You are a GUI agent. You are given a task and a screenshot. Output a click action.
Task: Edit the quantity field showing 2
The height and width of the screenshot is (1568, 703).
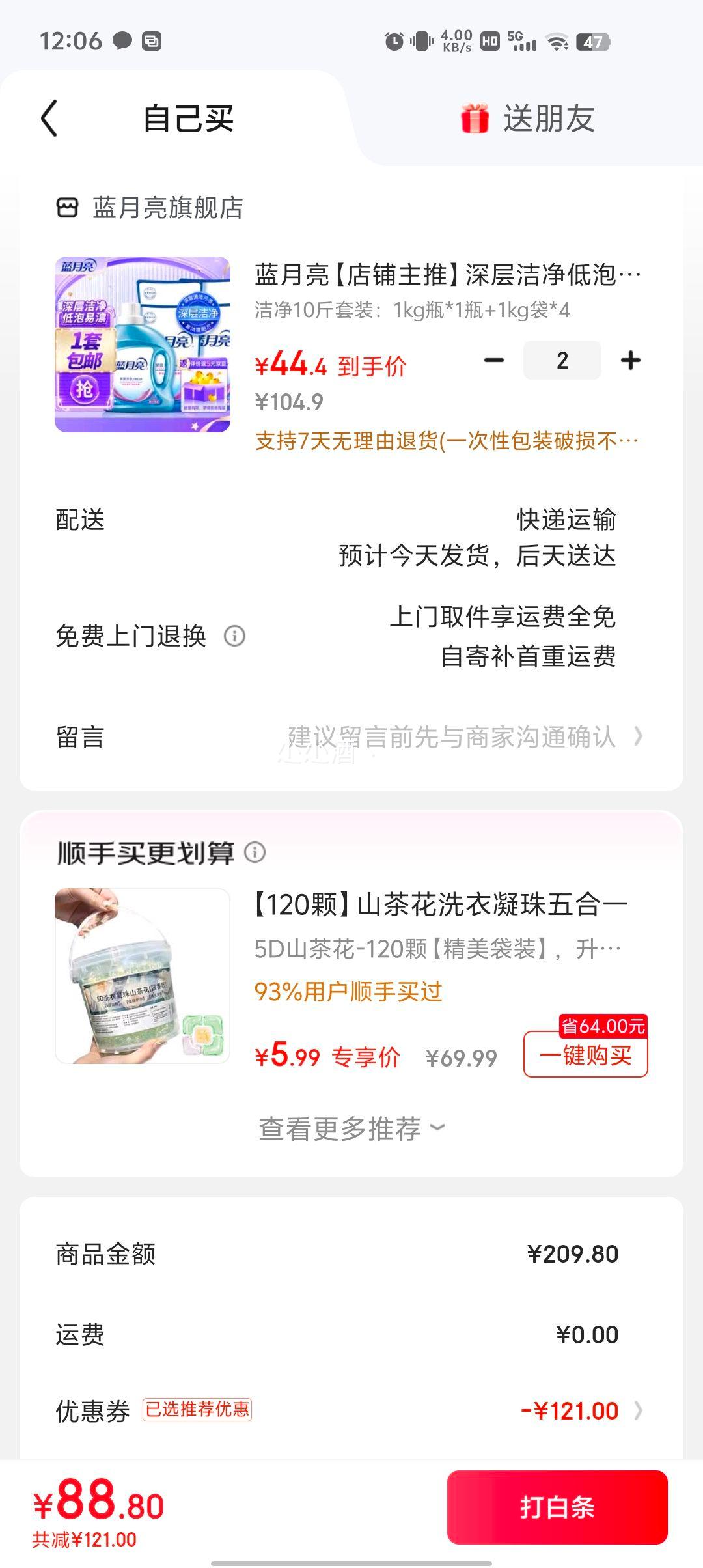click(x=562, y=360)
